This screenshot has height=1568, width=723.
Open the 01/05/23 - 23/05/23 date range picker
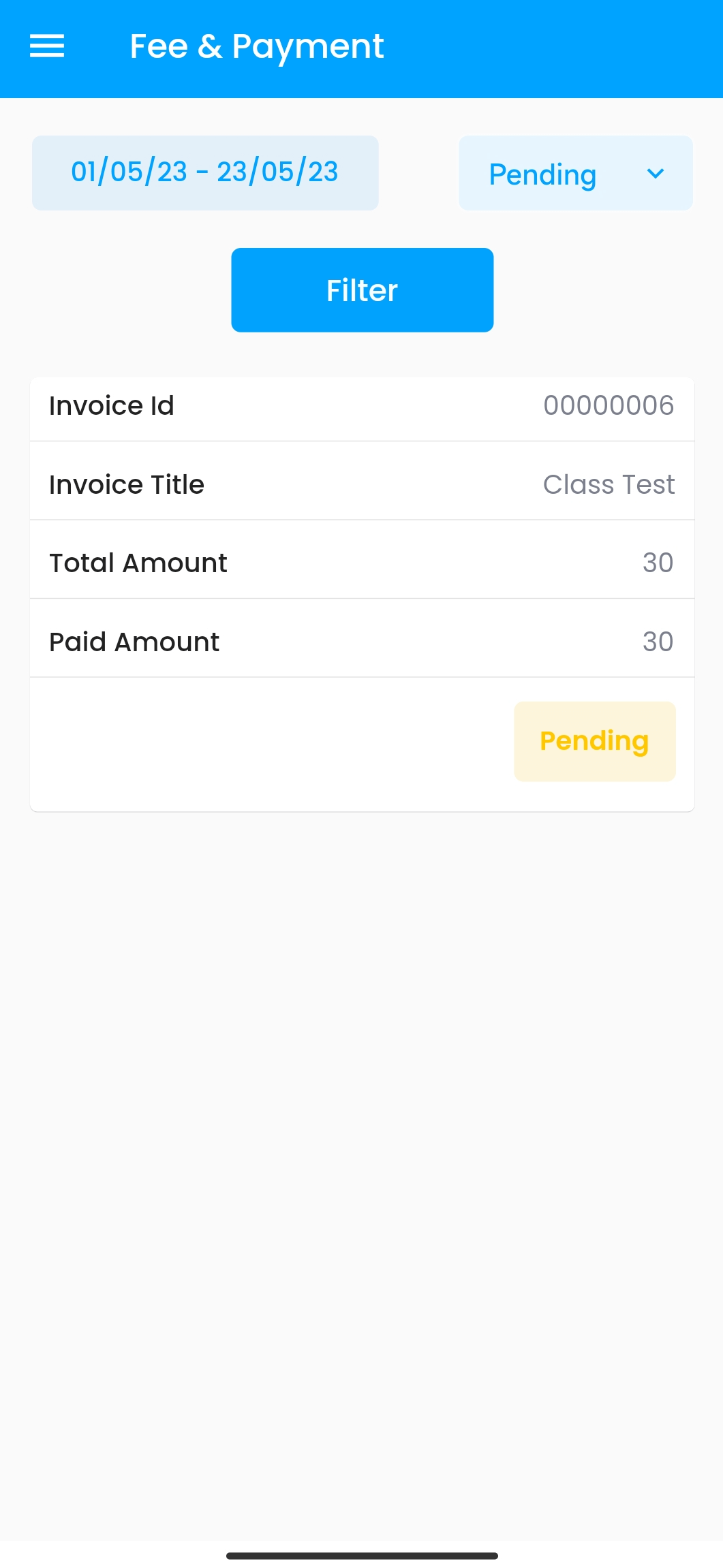pos(205,173)
